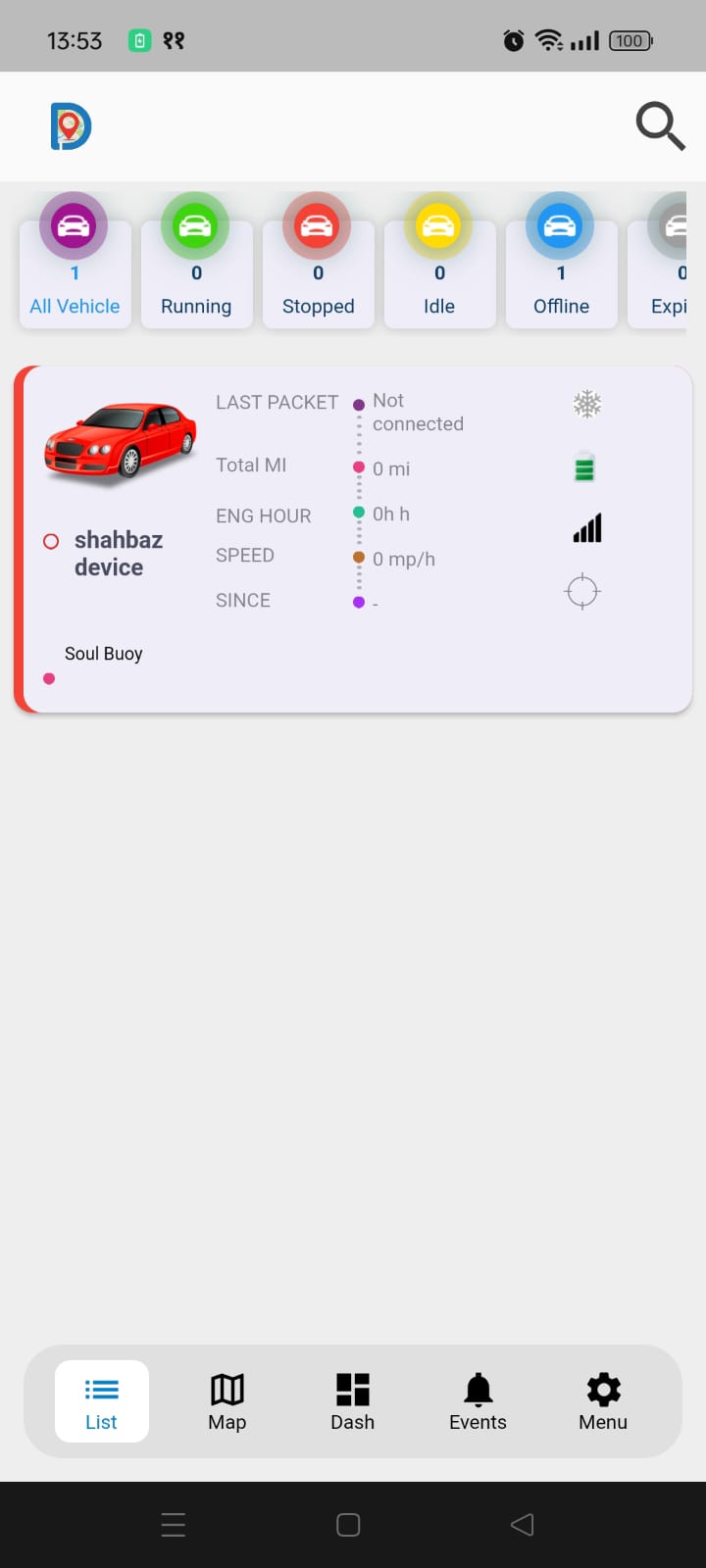Go back using system back button

click(x=523, y=1524)
